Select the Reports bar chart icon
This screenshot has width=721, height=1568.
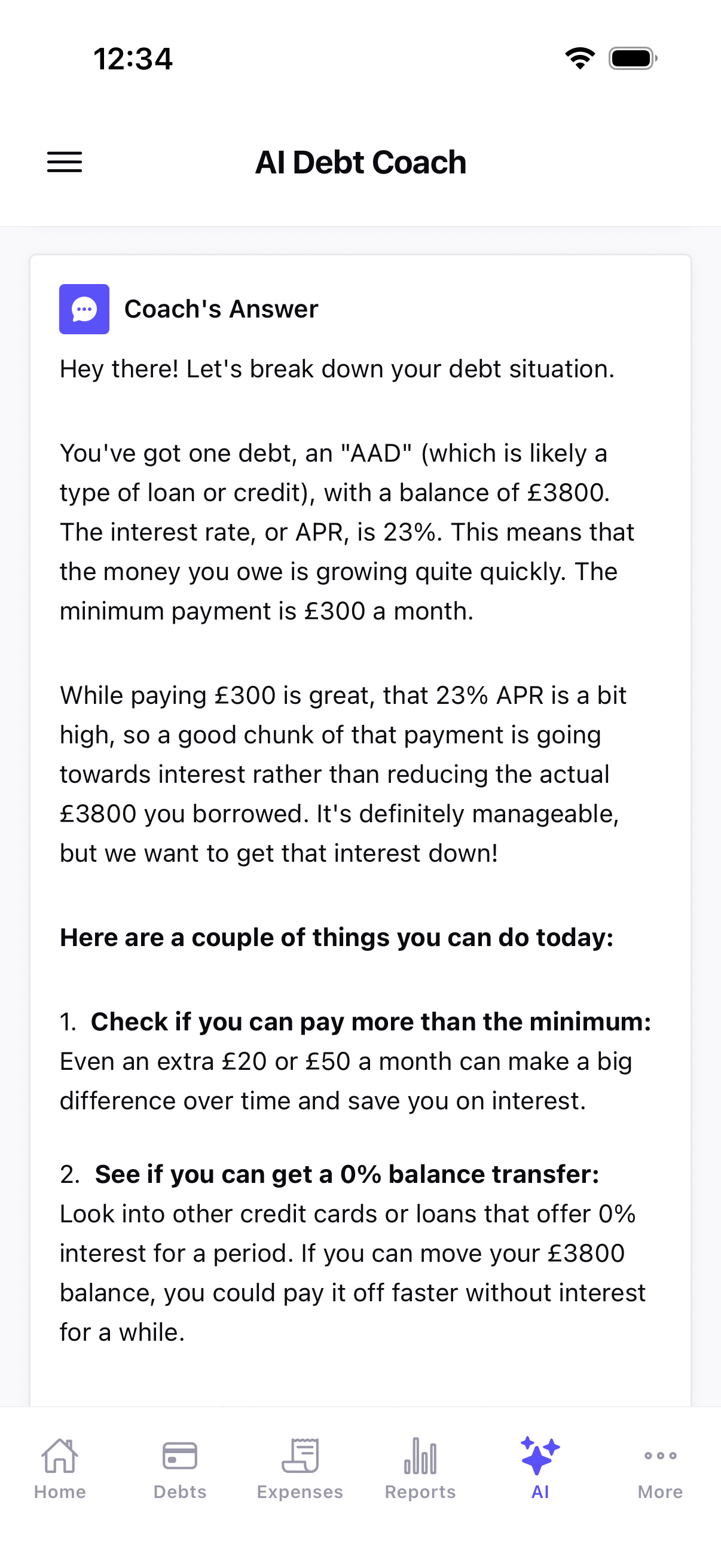(x=420, y=1456)
